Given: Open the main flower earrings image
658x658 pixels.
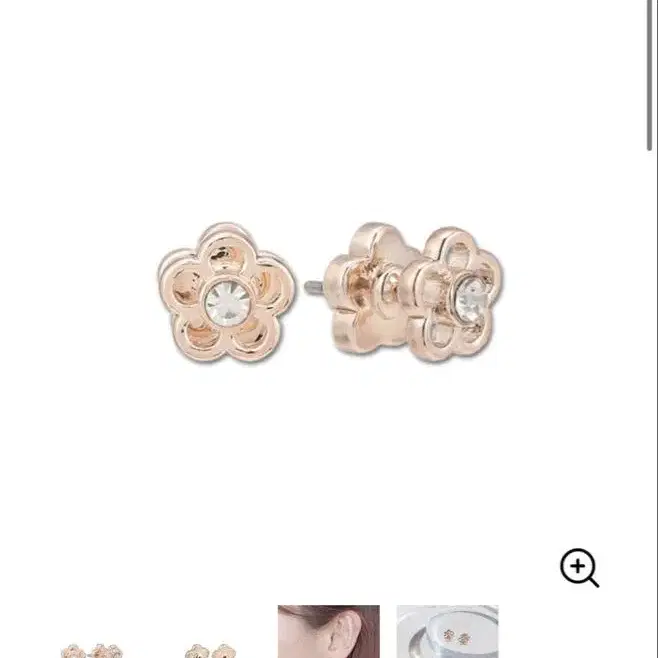Looking at the screenshot, I should pyautogui.click(x=330, y=293).
